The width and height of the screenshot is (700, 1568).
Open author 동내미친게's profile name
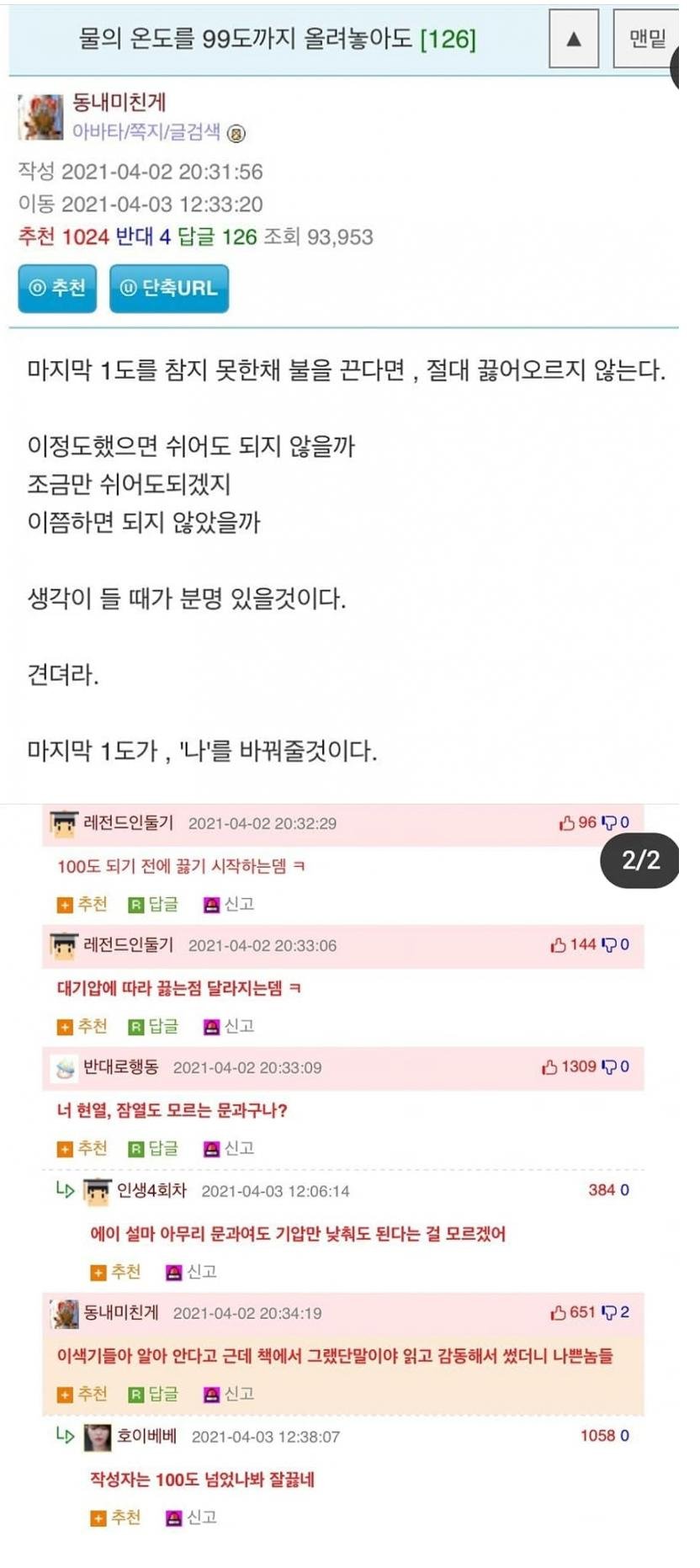[119, 103]
